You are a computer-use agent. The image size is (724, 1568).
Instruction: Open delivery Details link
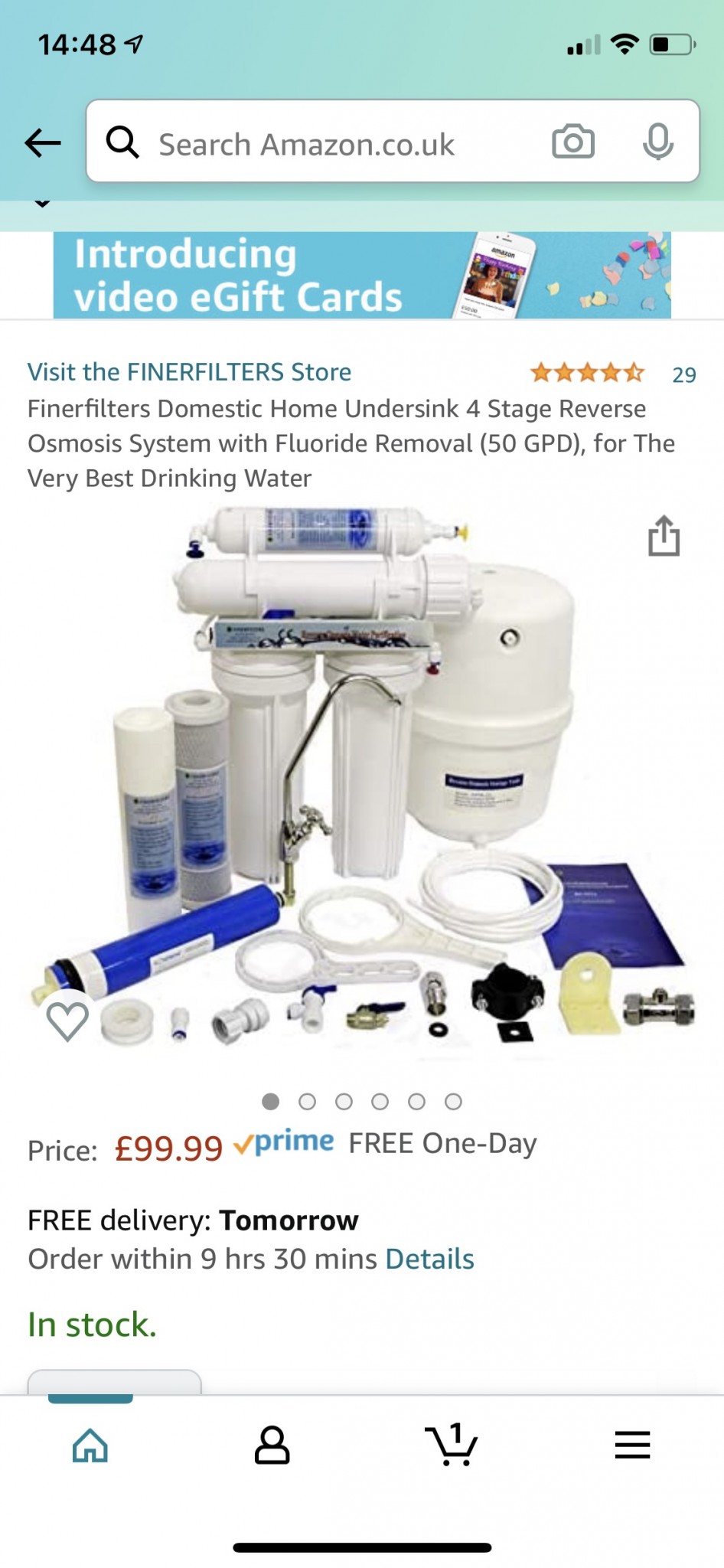point(429,1259)
